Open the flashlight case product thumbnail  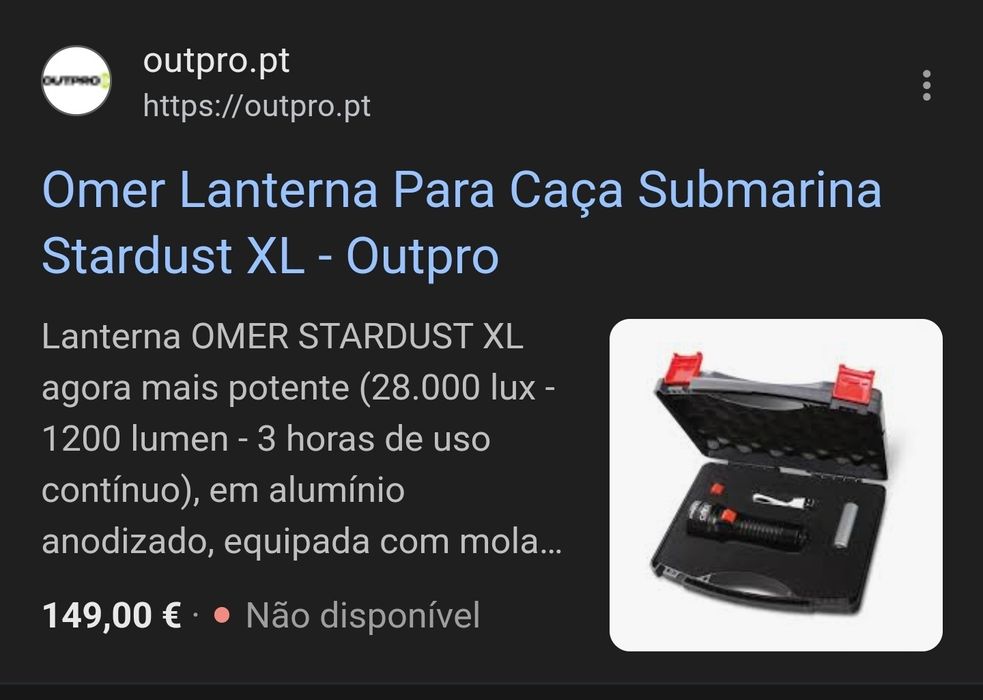pyautogui.click(x=775, y=485)
